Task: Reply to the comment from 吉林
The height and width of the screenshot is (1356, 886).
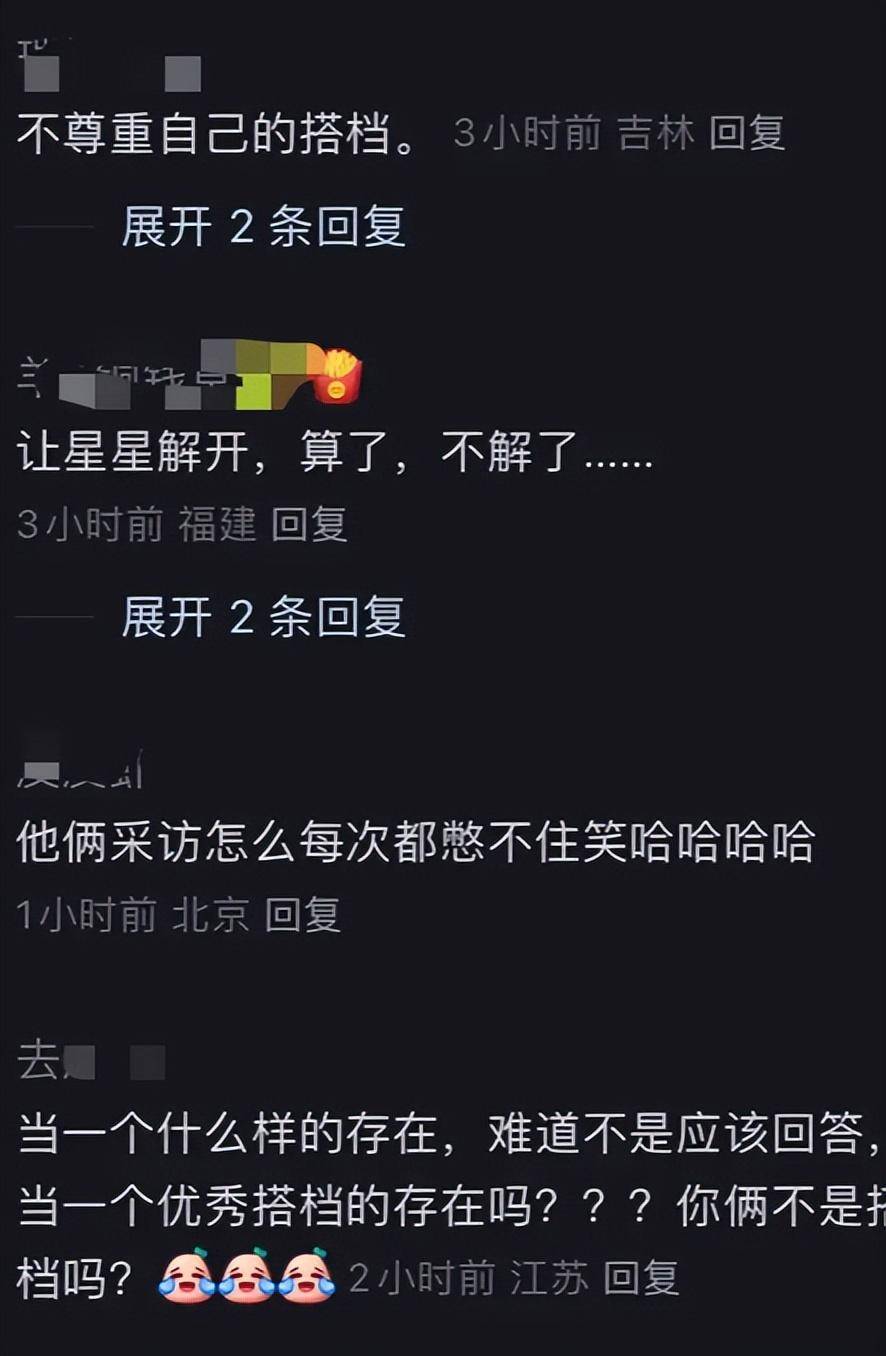Action: 746,134
